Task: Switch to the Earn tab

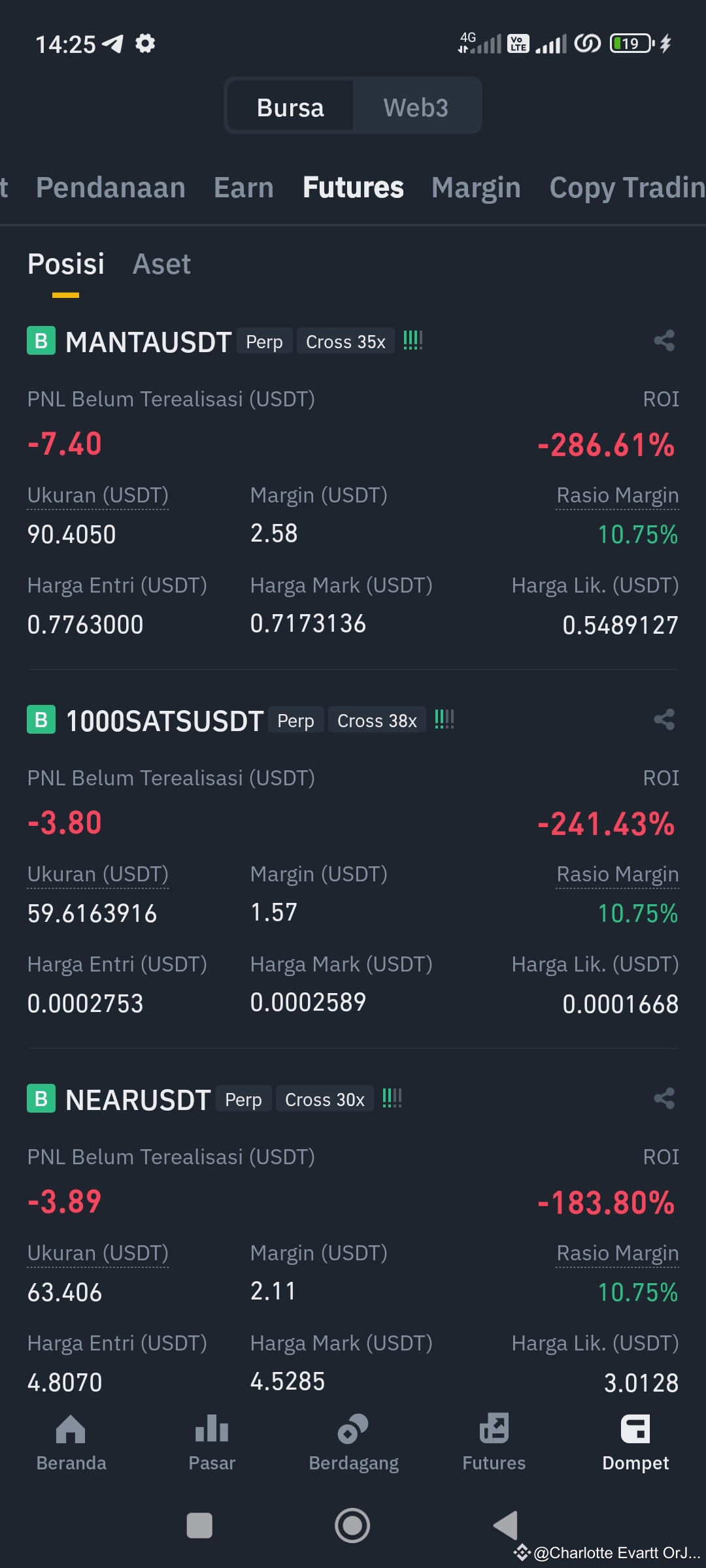Action: [243, 188]
